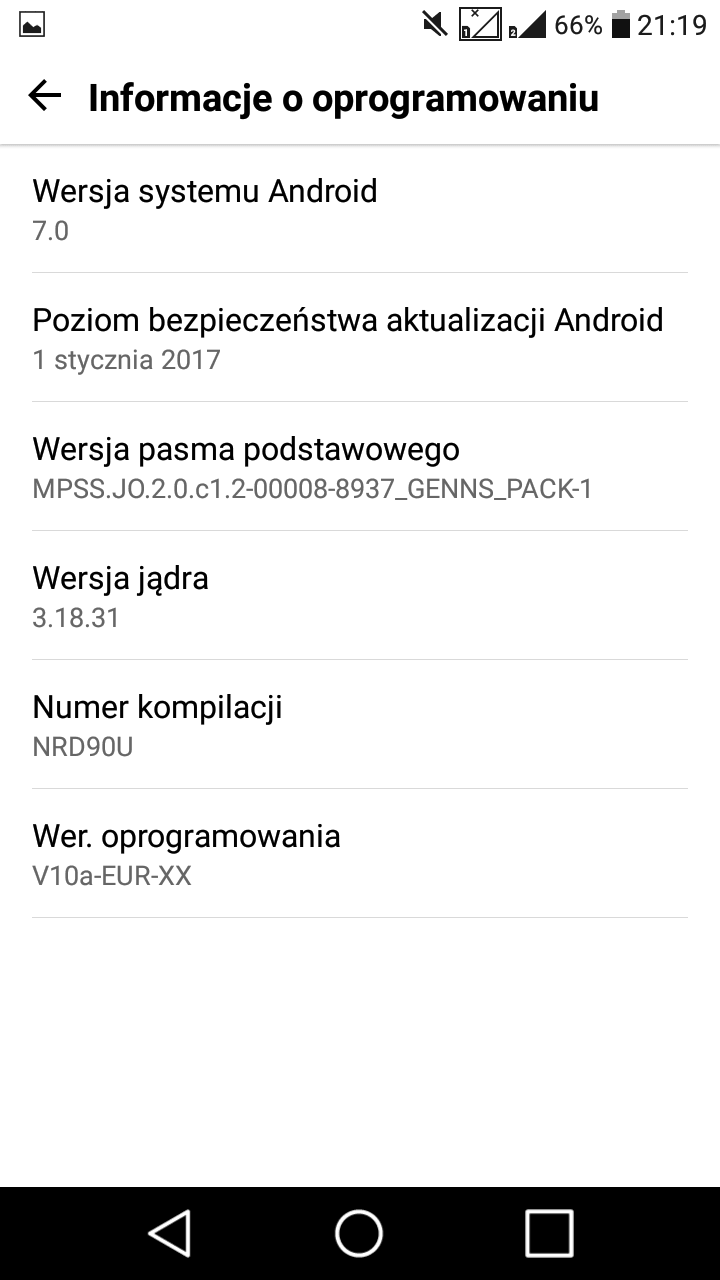
Task: Open Poziom bezpieczeństwa aktualizacji Android row
Action: 360,338
